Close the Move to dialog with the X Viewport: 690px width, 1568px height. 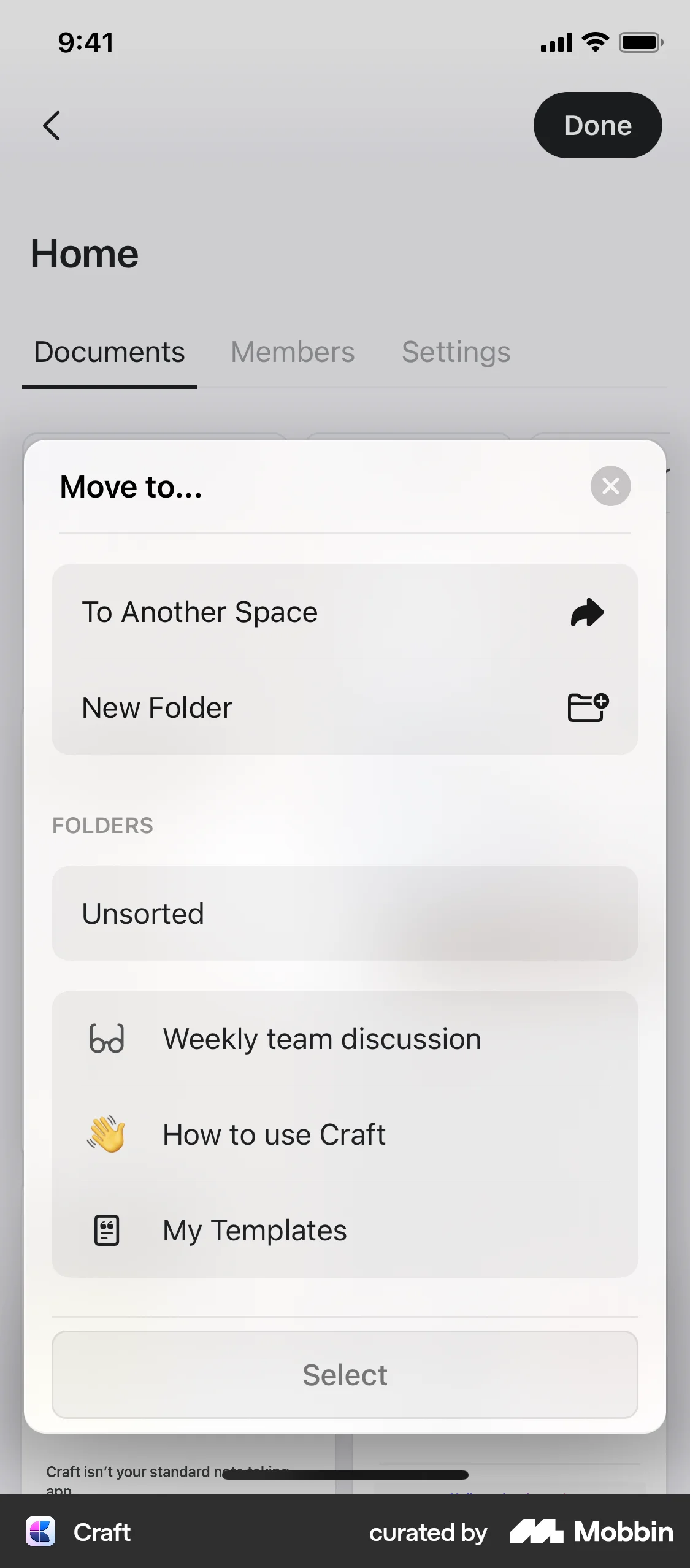[610, 486]
